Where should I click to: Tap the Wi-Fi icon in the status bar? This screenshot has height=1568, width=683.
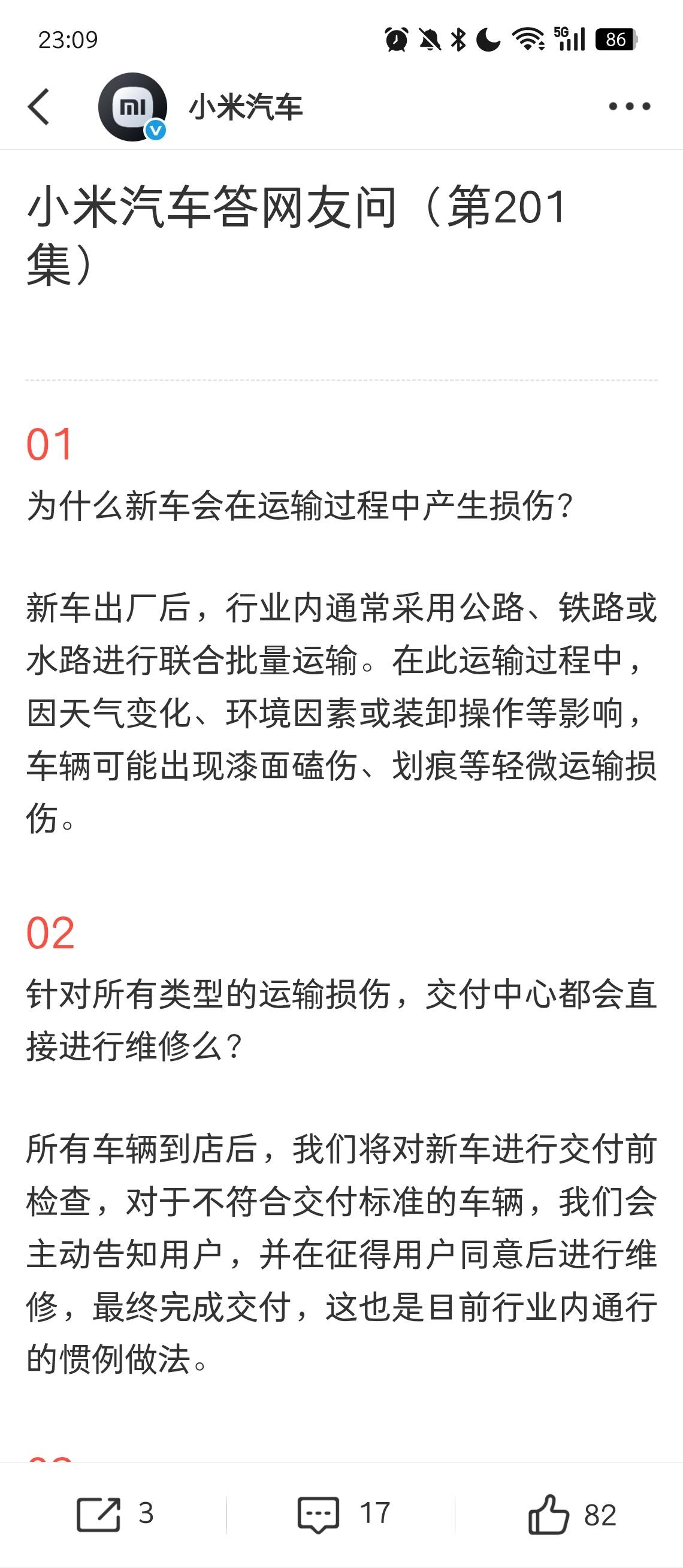(527, 38)
